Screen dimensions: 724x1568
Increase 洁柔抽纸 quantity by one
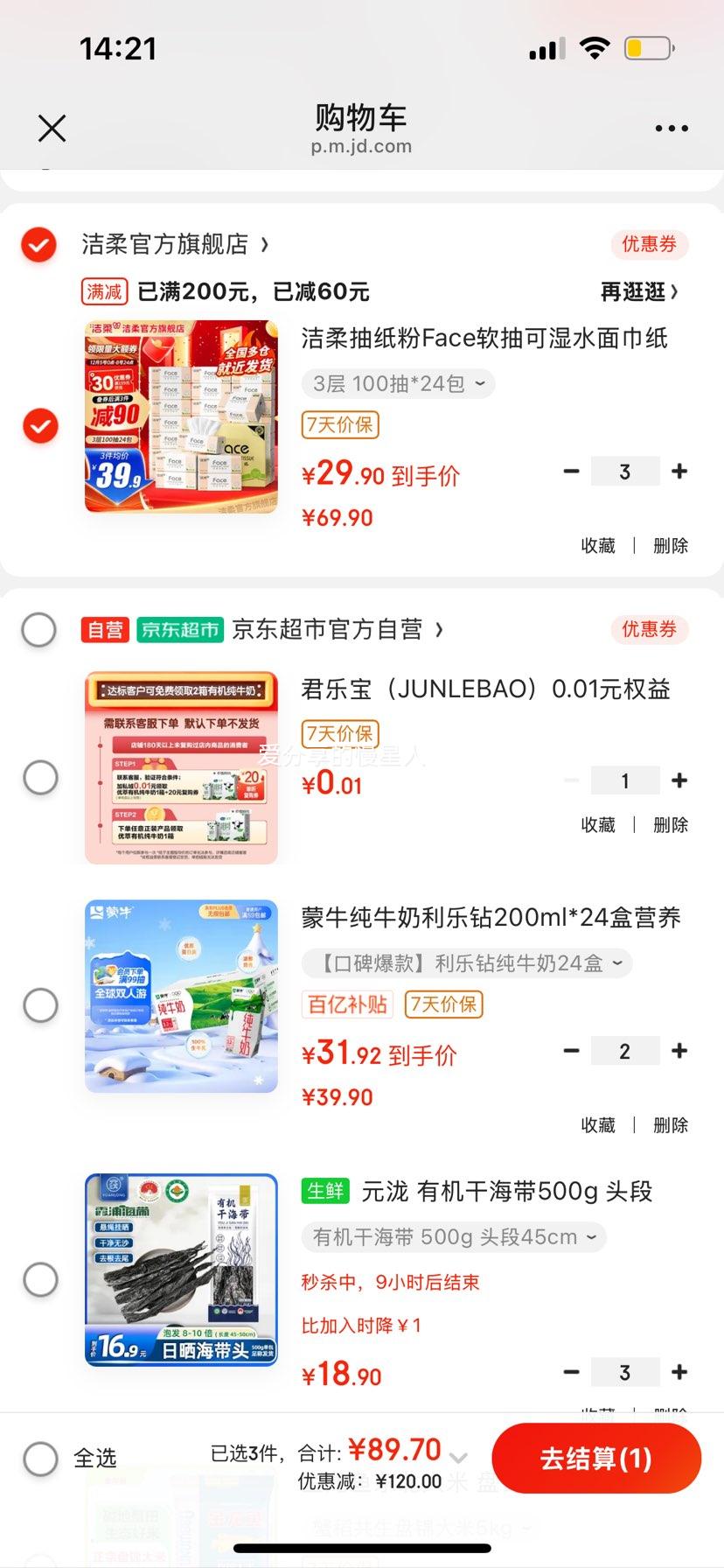point(679,472)
